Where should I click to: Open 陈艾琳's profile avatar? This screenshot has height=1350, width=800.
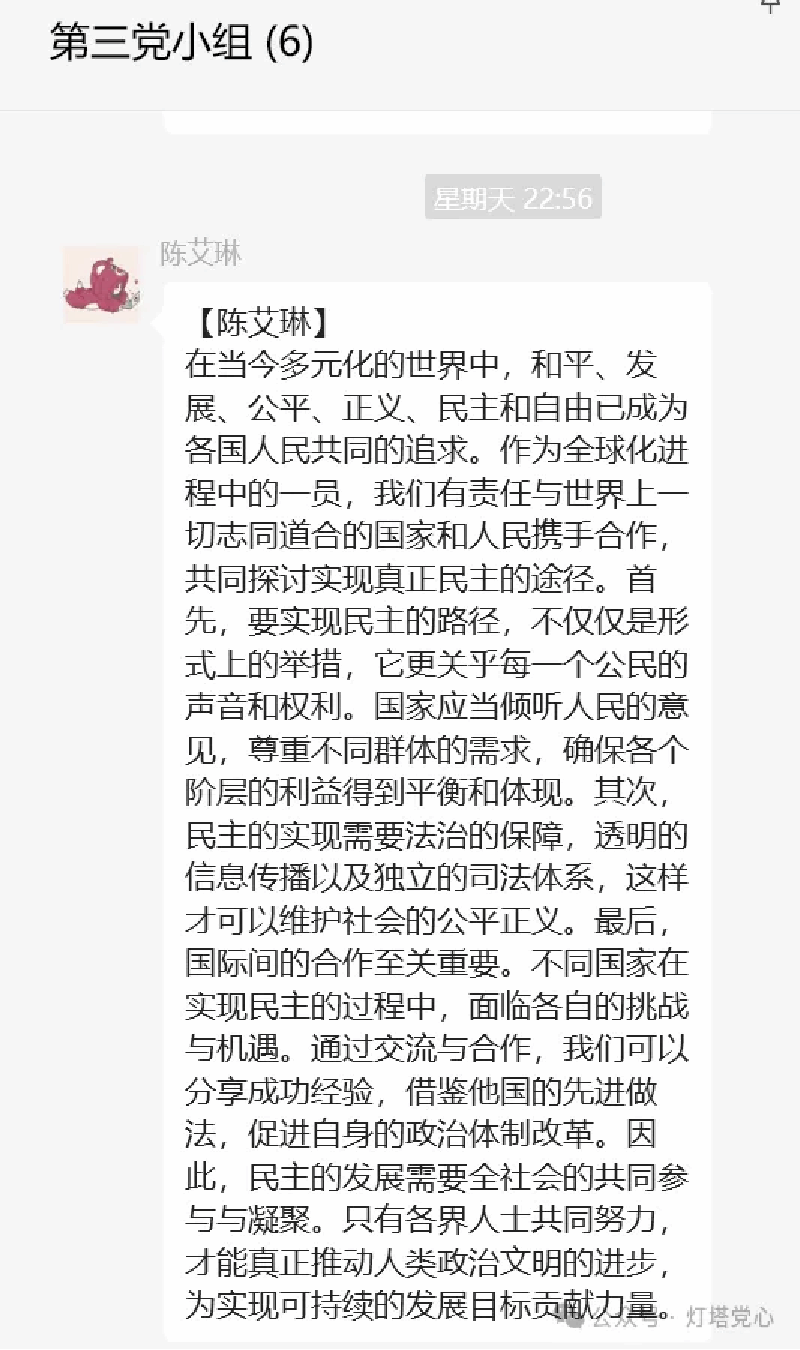[101, 284]
